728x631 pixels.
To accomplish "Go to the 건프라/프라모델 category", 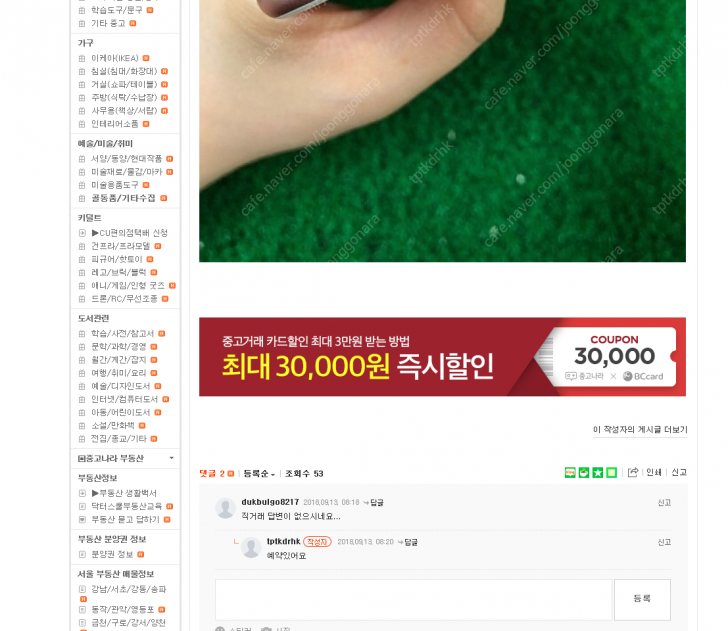I will 120,246.
